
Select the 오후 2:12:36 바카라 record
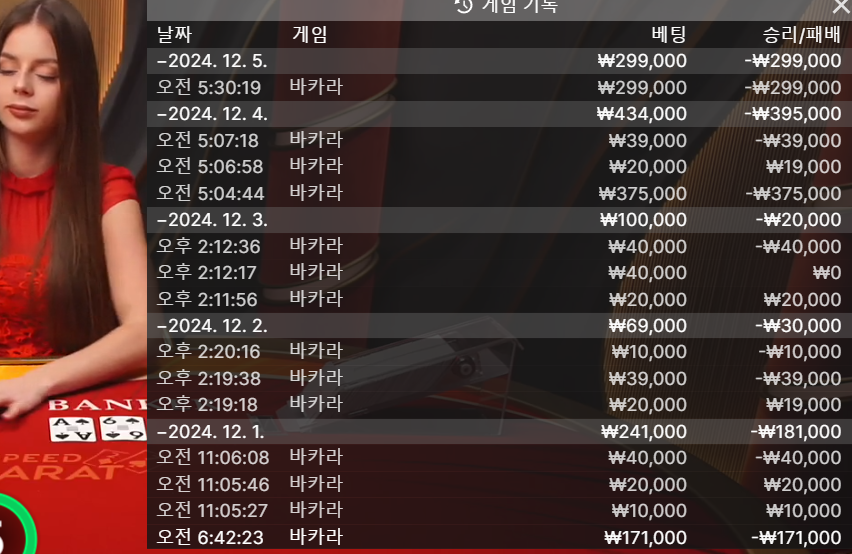499,246
